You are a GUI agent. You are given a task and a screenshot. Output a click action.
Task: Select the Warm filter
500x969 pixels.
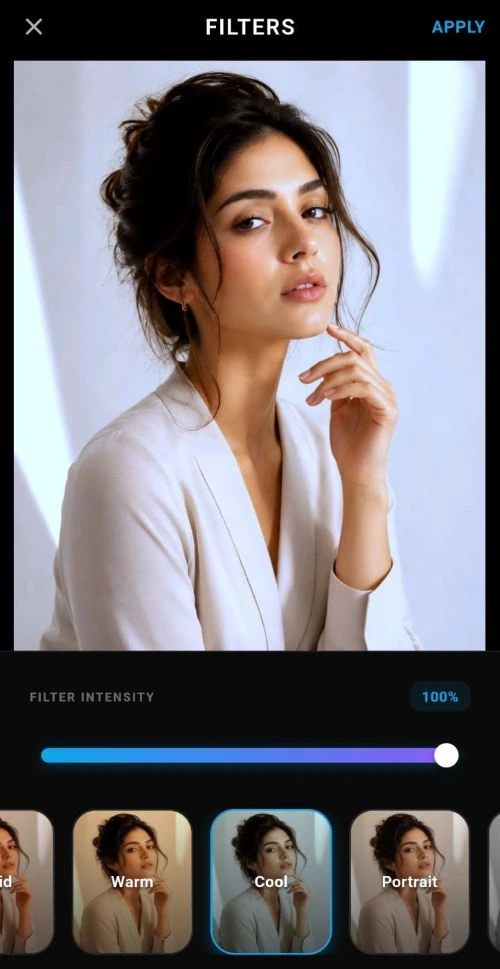tap(132, 882)
